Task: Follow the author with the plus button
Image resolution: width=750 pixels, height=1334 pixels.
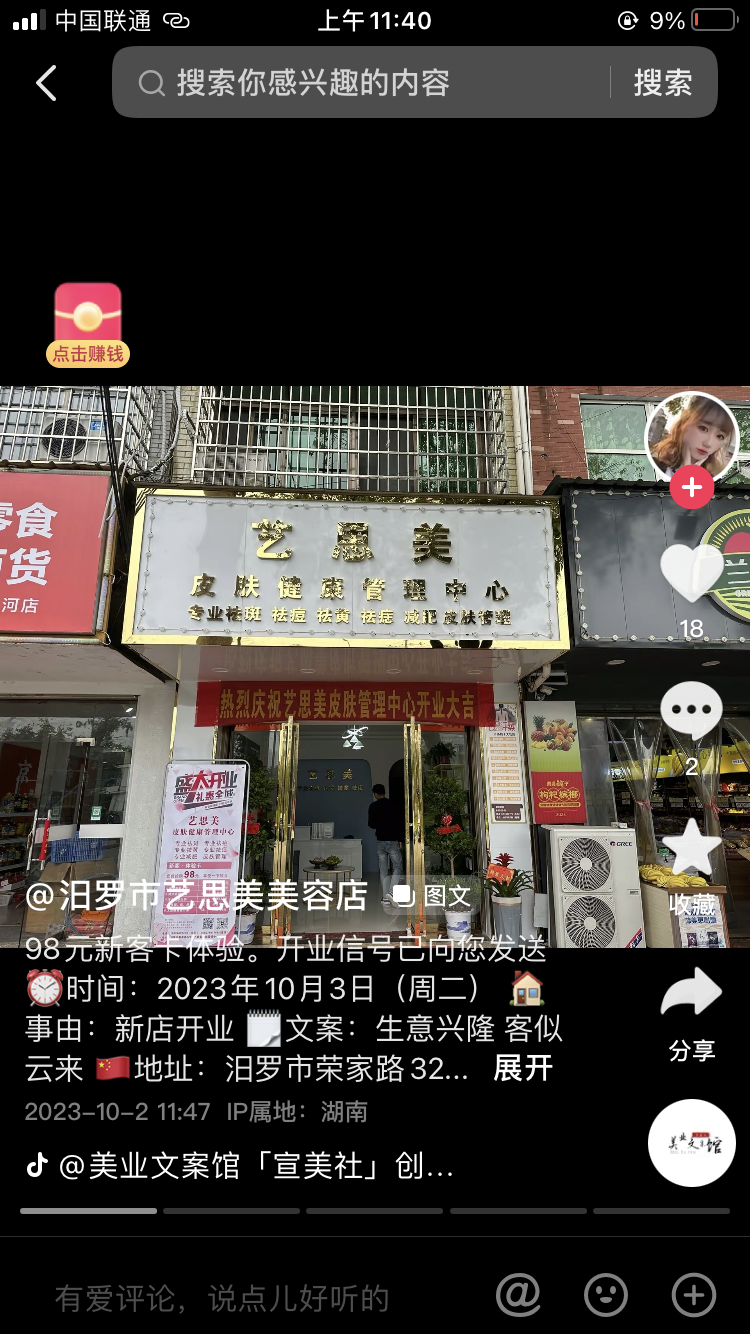Action: (692, 489)
